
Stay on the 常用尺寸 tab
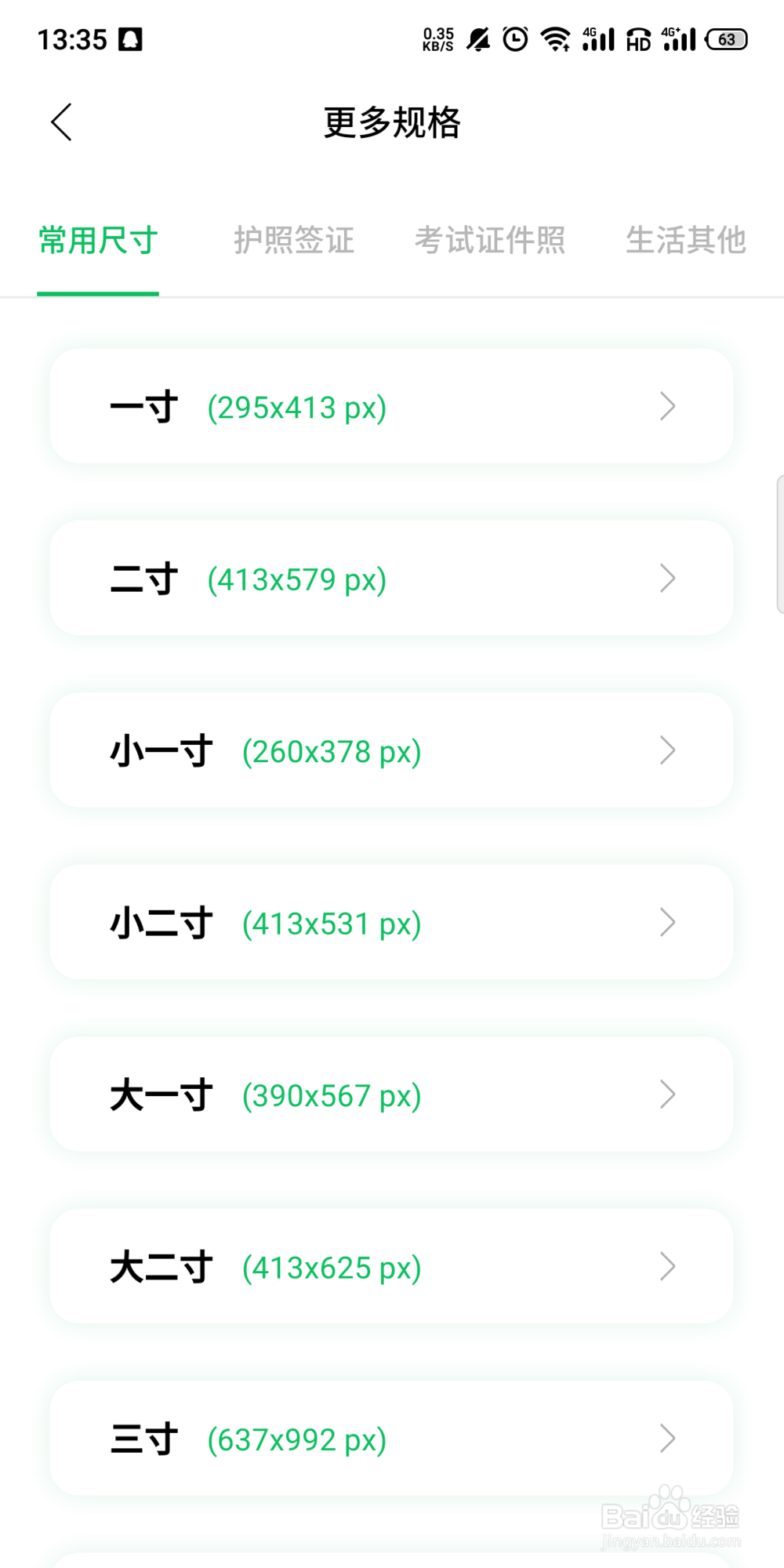pyautogui.click(x=98, y=241)
